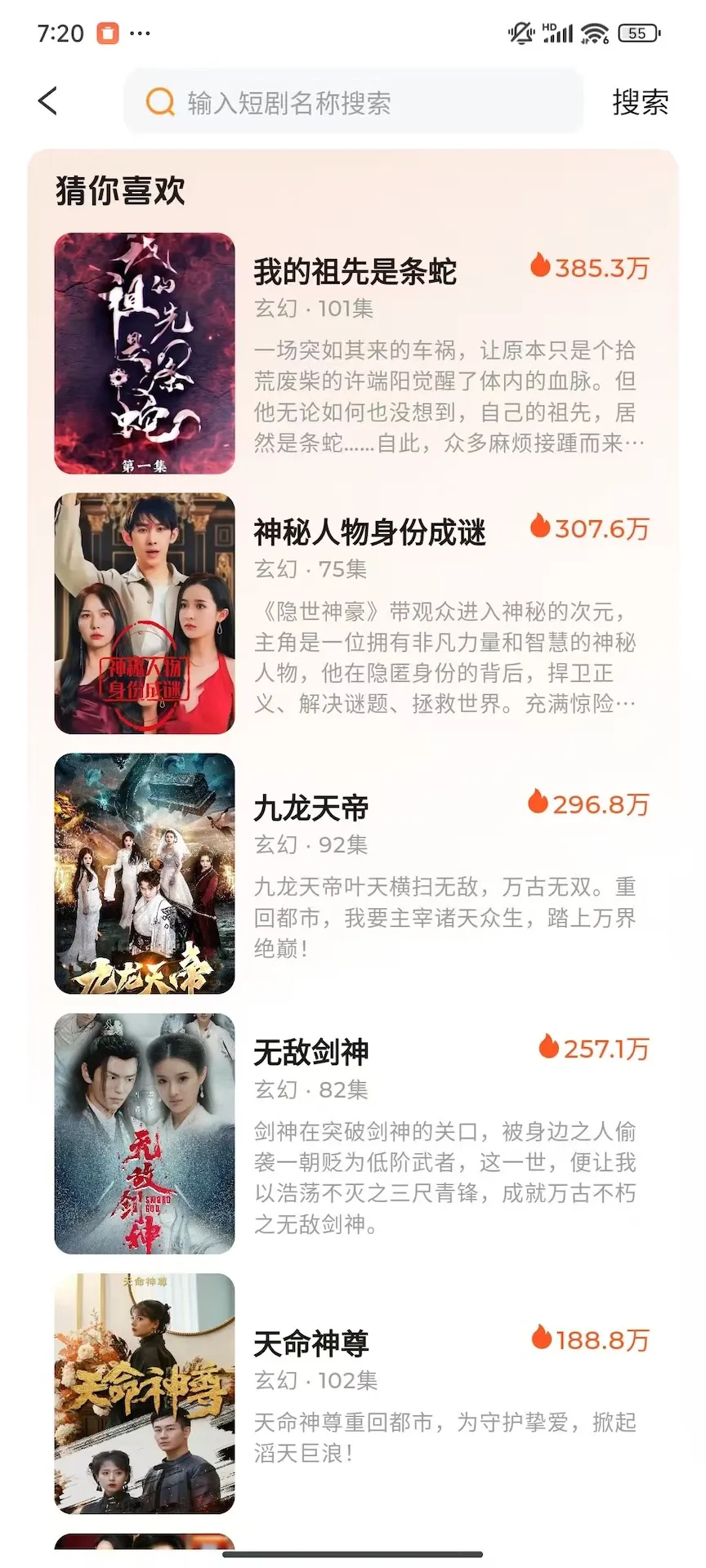Go back using the top-left arrow
This screenshot has height=1568, width=706.
48,101
